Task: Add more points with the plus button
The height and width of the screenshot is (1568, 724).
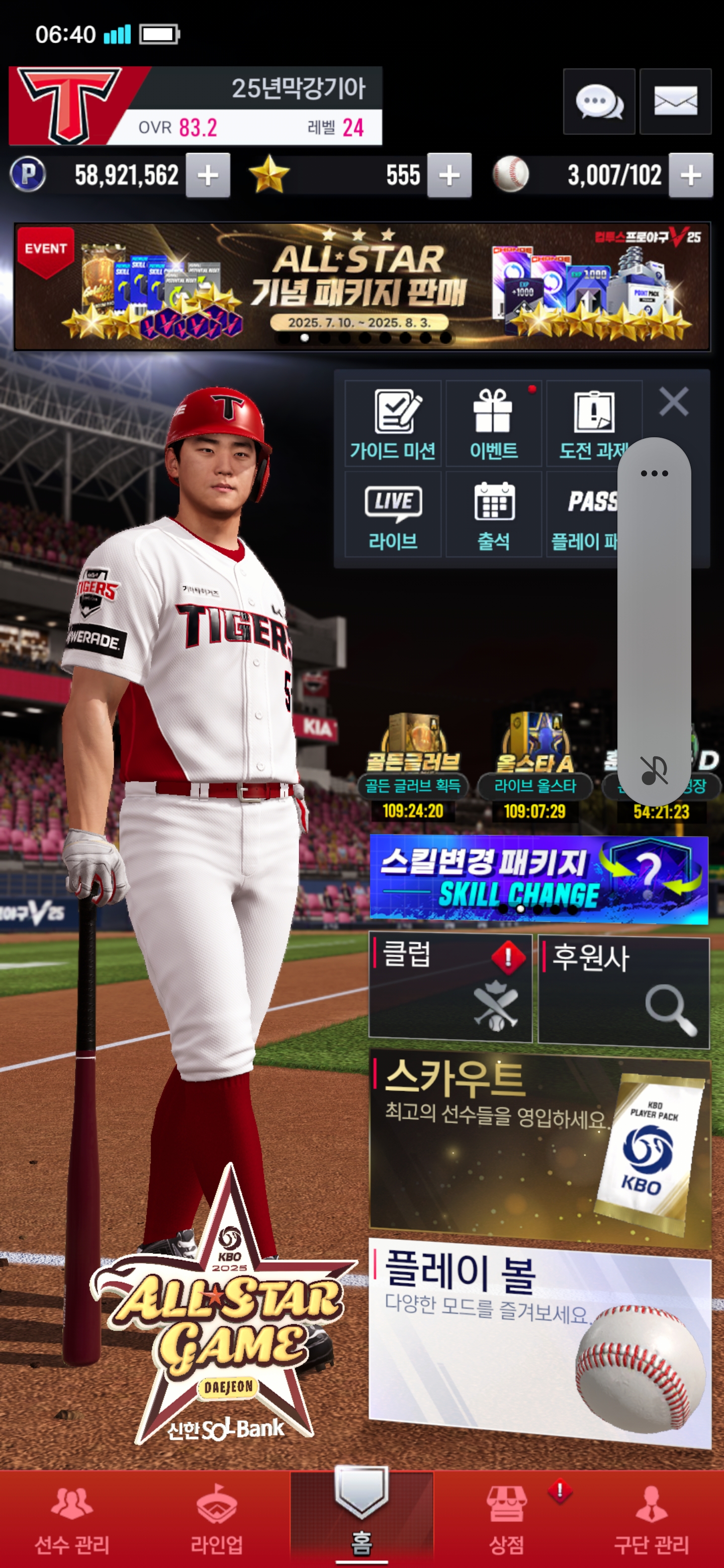Action: tap(208, 175)
